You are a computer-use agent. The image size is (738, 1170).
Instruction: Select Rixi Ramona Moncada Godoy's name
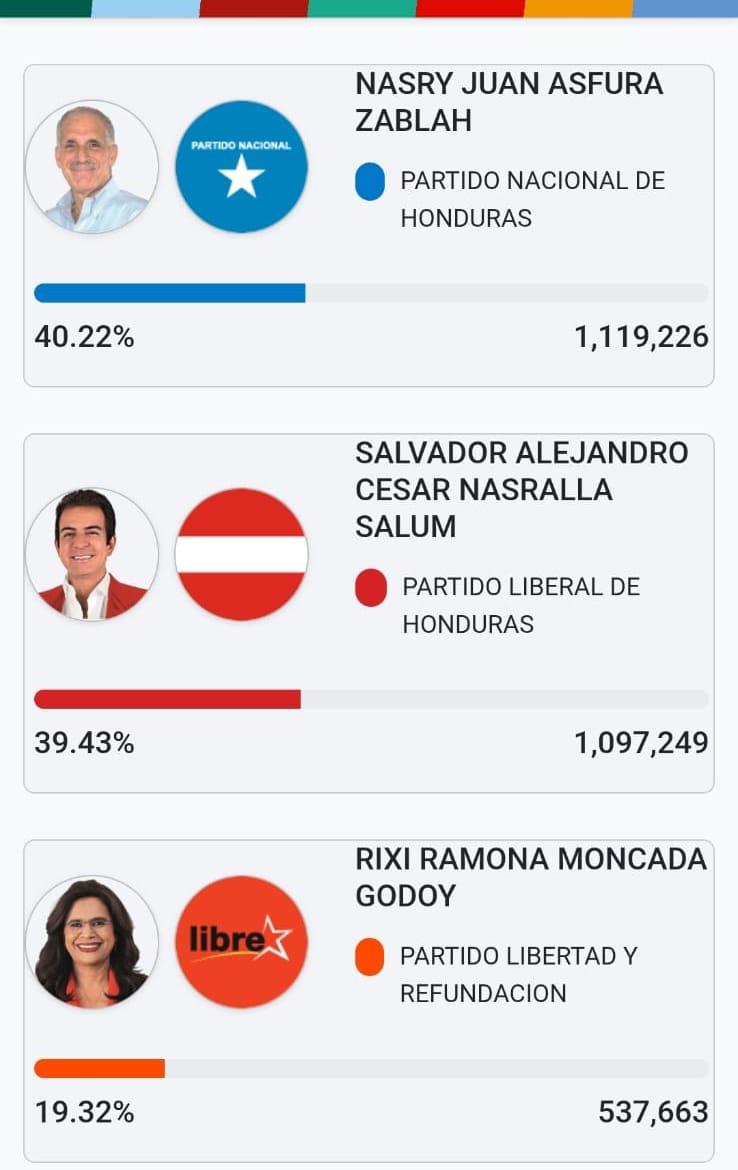530,877
